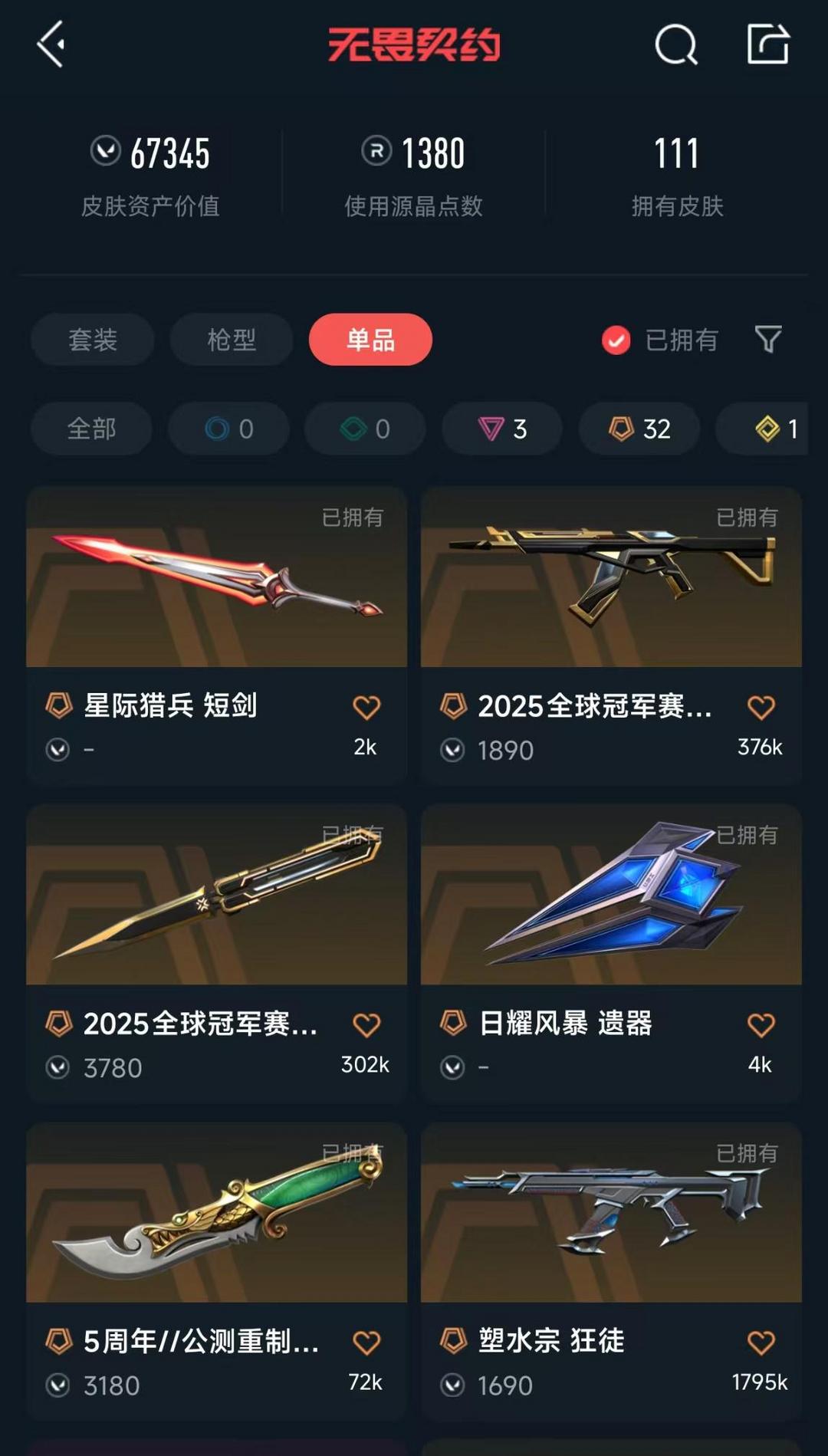Open the filter funnel icon
Viewport: 828px width, 1456px height.
coord(768,339)
